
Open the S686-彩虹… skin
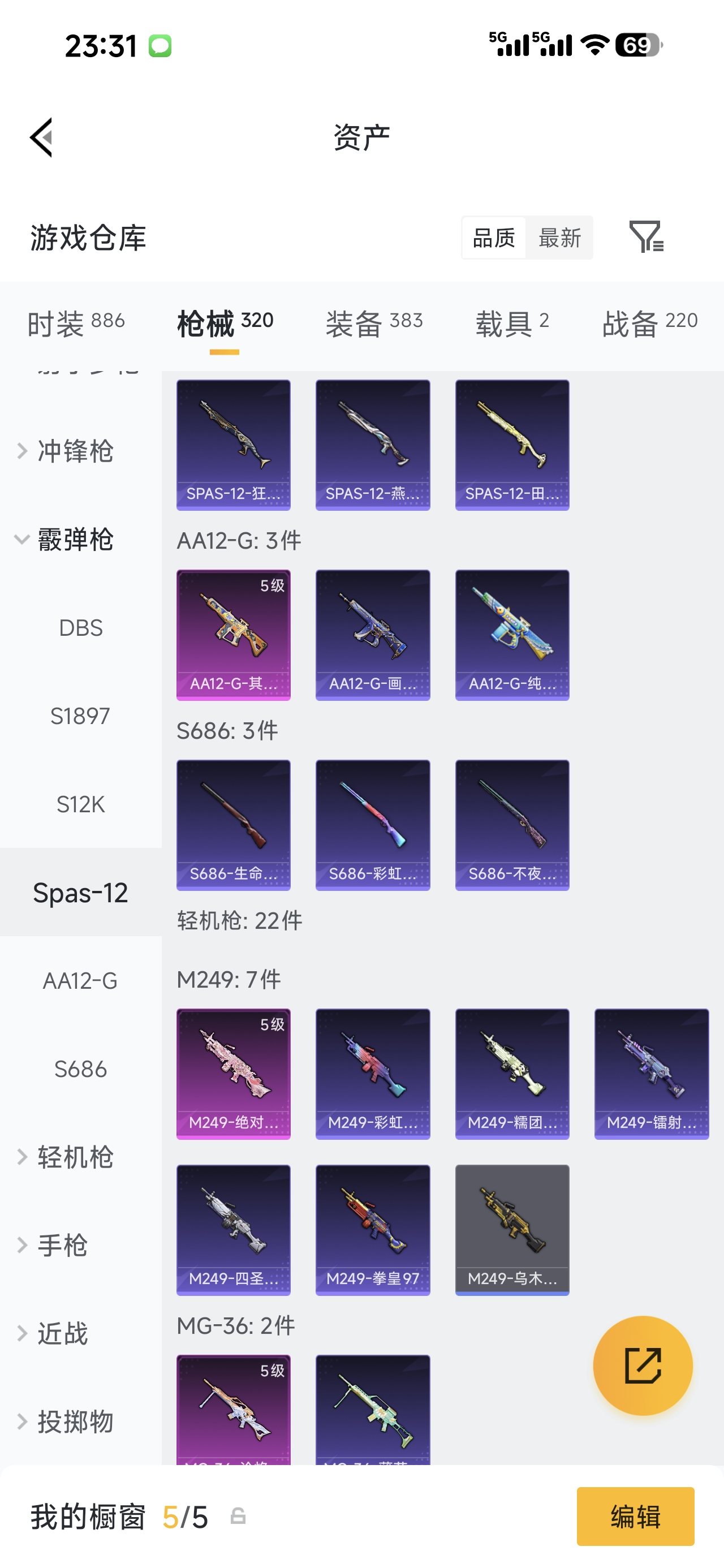373,825
